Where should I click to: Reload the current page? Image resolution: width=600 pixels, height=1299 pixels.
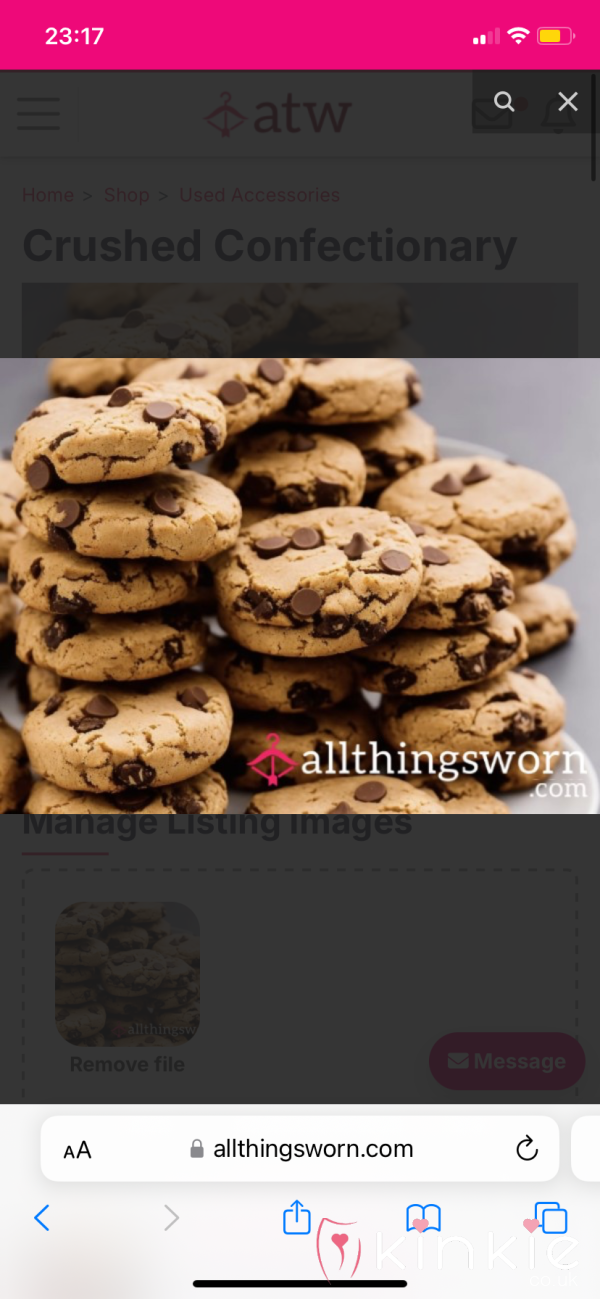pos(527,1149)
